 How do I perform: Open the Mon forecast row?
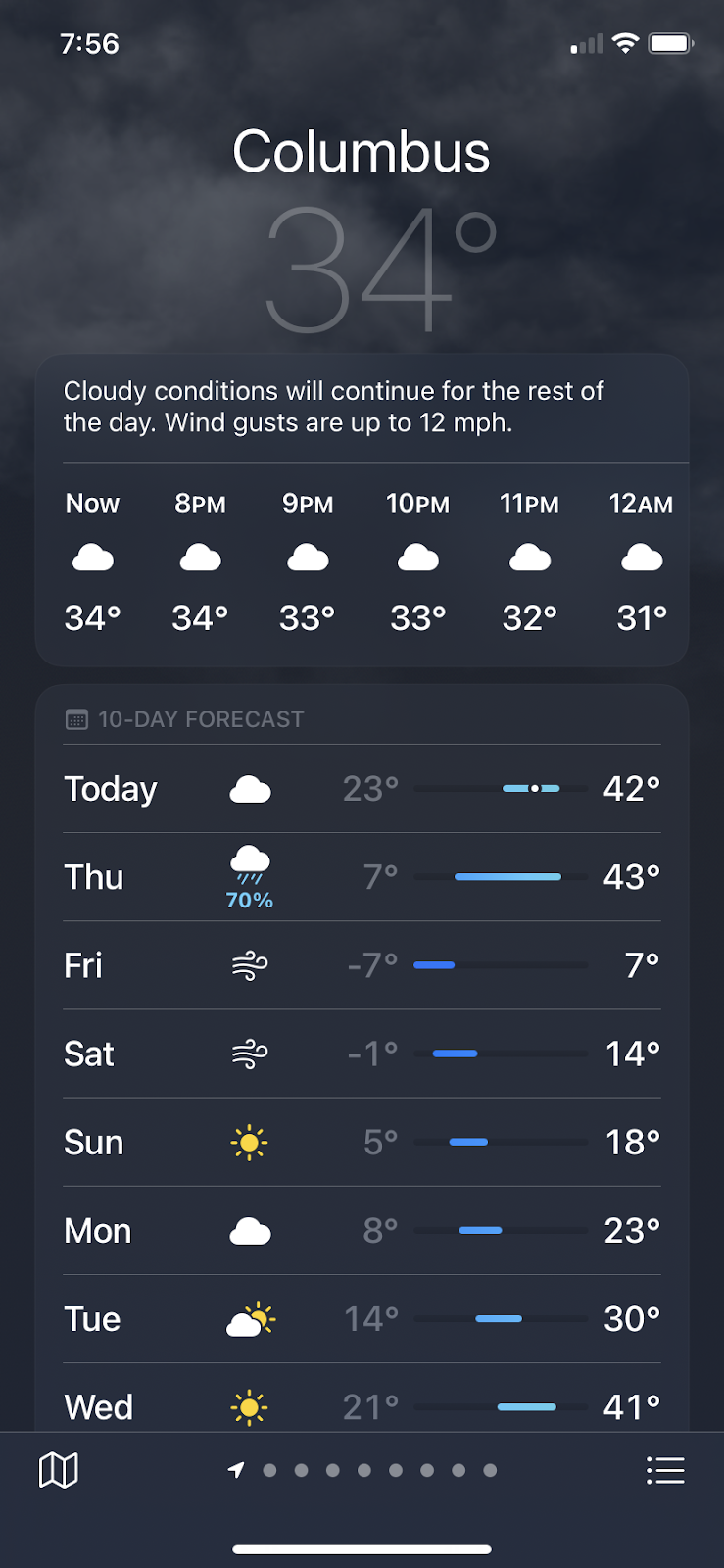362,1230
